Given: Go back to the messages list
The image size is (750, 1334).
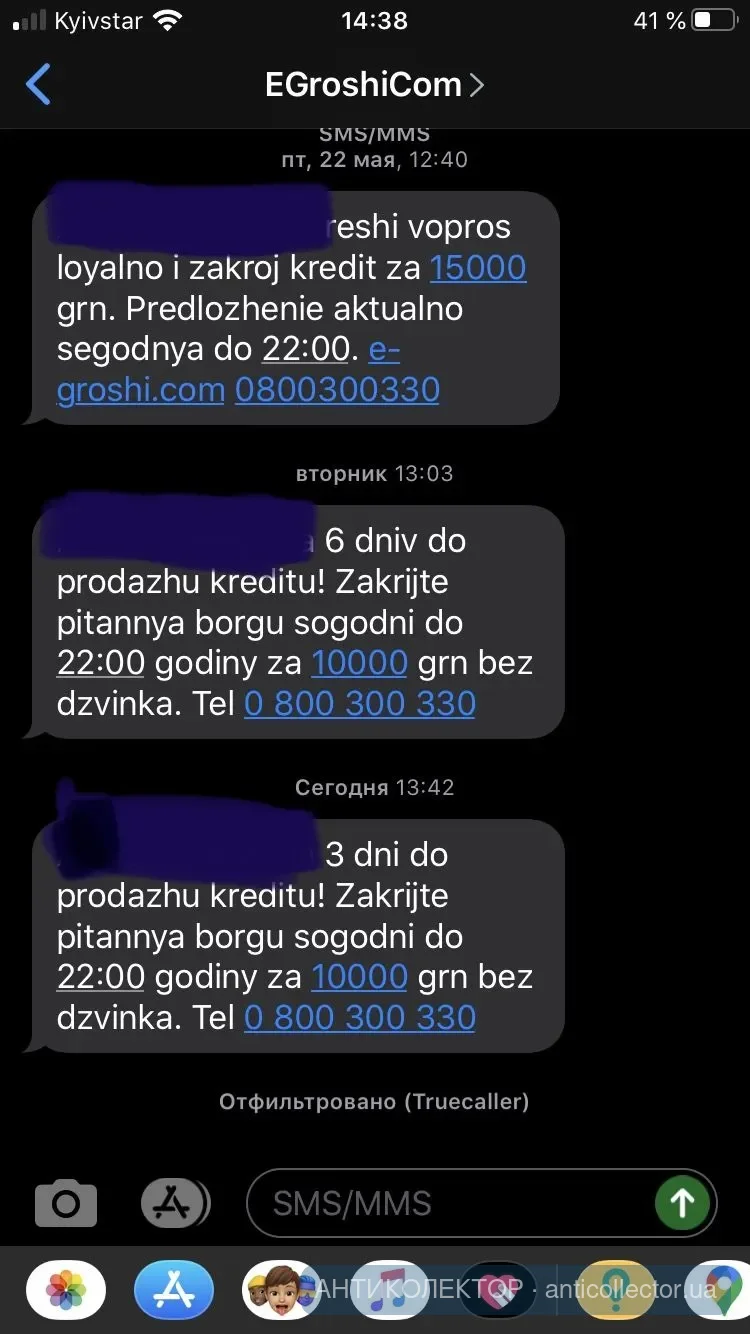Looking at the screenshot, I should (x=38, y=85).
